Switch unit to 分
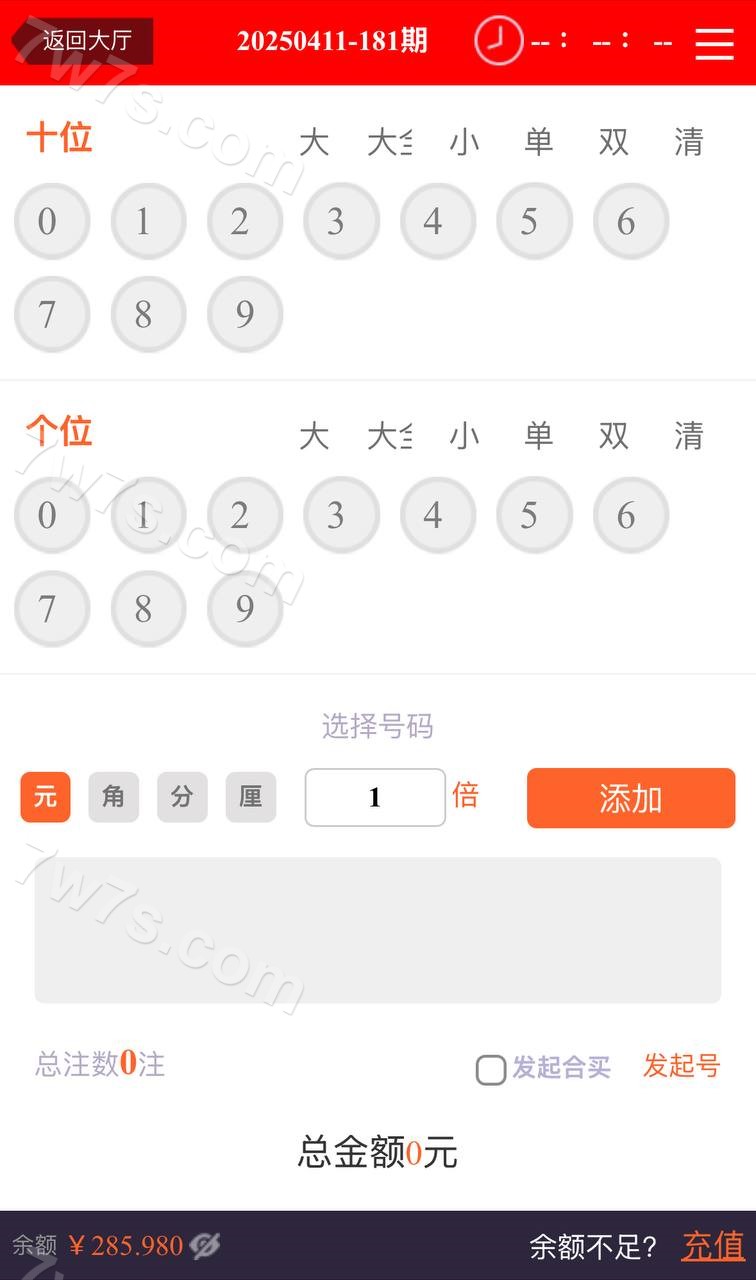This screenshot has height=1280, width=756. 182,797
